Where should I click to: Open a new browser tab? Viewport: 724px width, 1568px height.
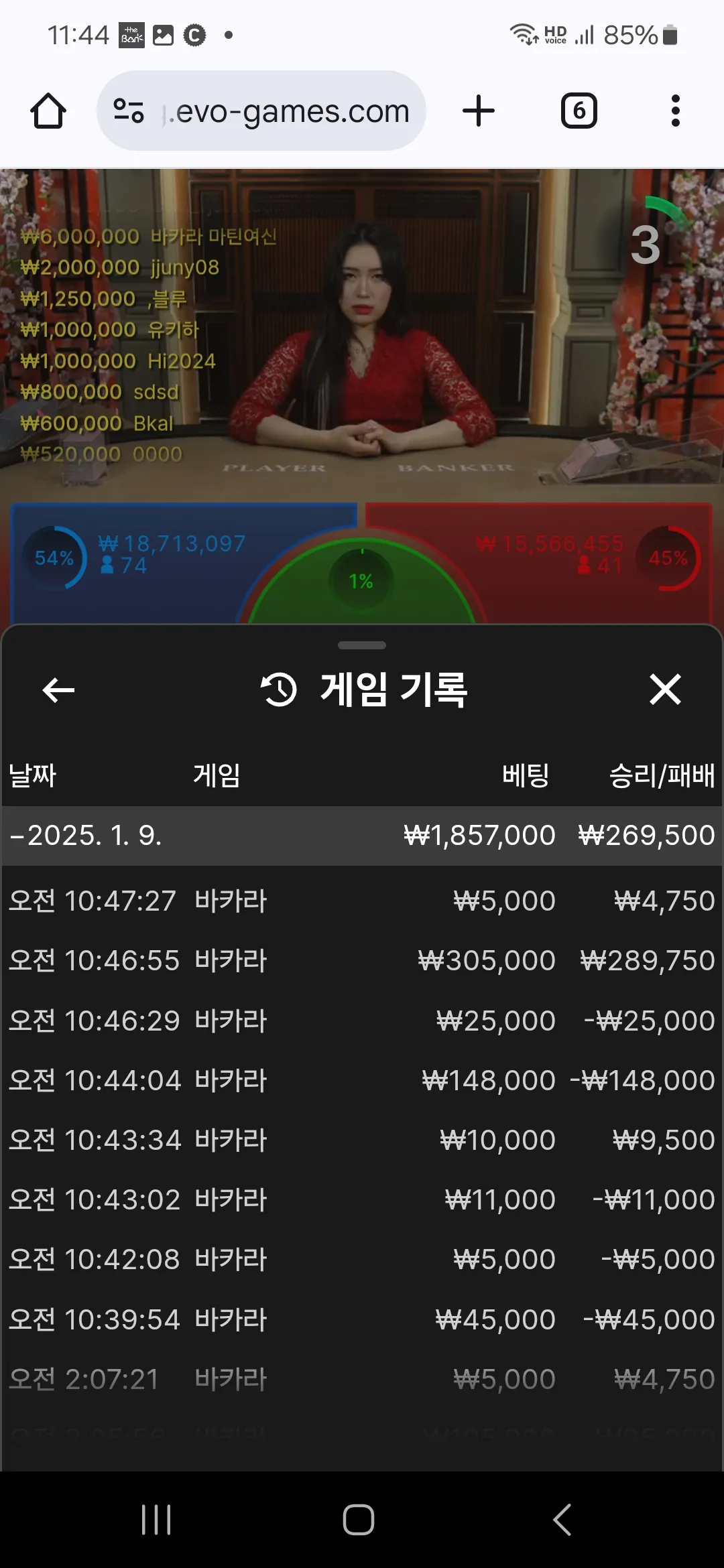point(479,111)
